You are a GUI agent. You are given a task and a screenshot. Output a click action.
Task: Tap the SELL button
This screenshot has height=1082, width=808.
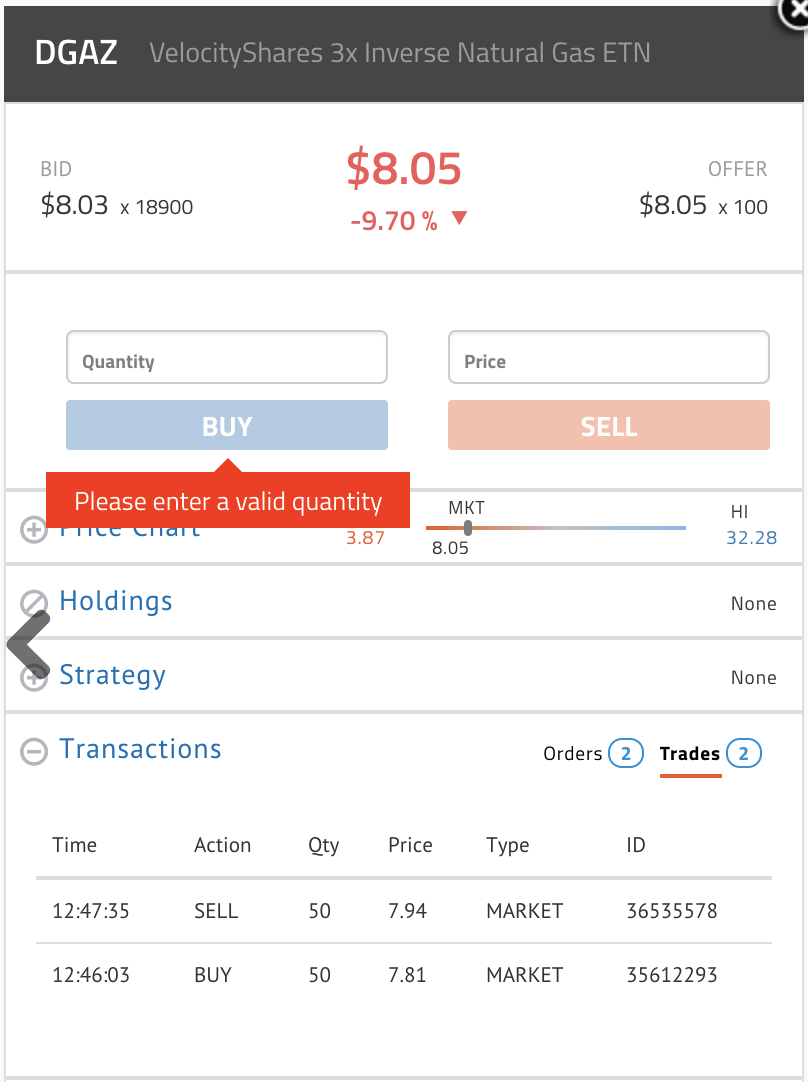(608, 426)
